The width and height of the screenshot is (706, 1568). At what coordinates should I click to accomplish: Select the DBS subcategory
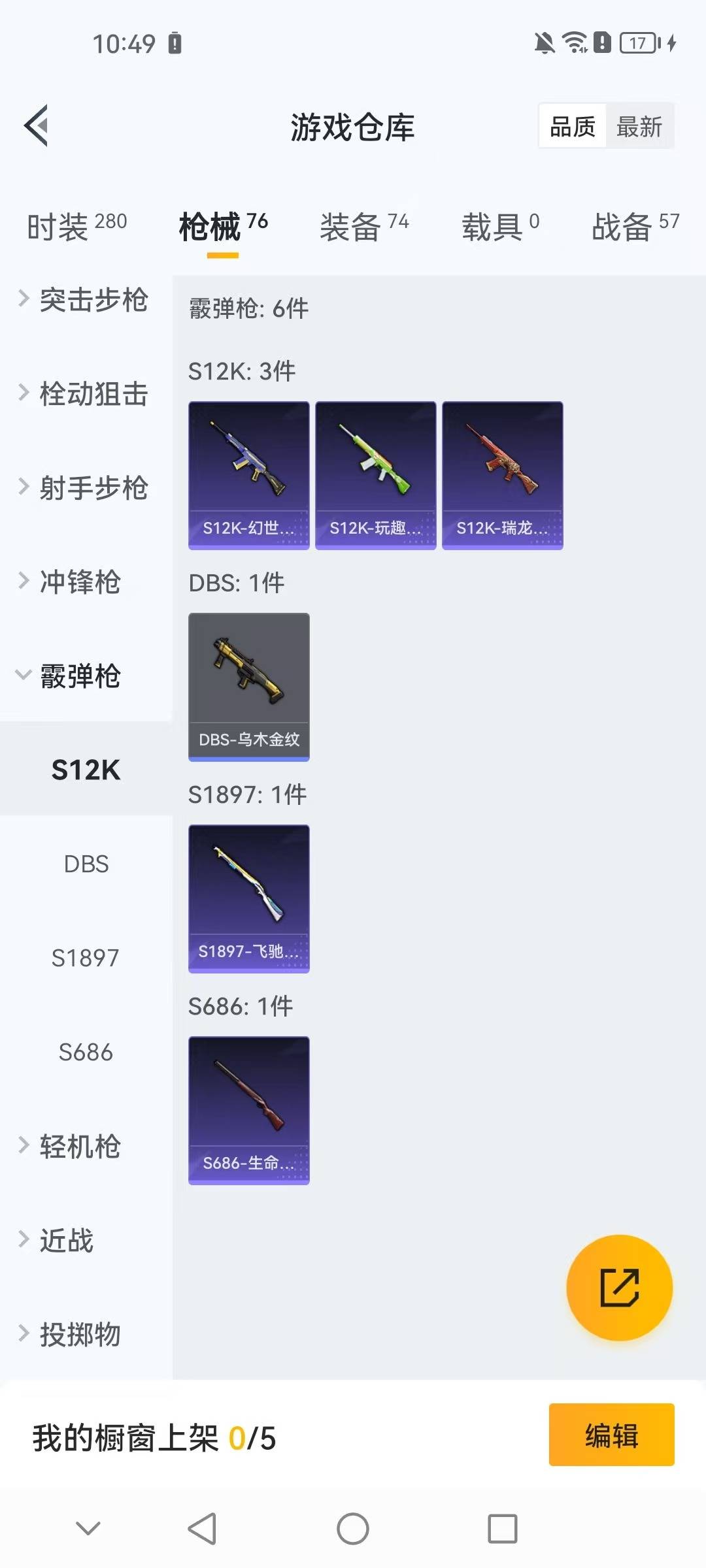[86, 864]
